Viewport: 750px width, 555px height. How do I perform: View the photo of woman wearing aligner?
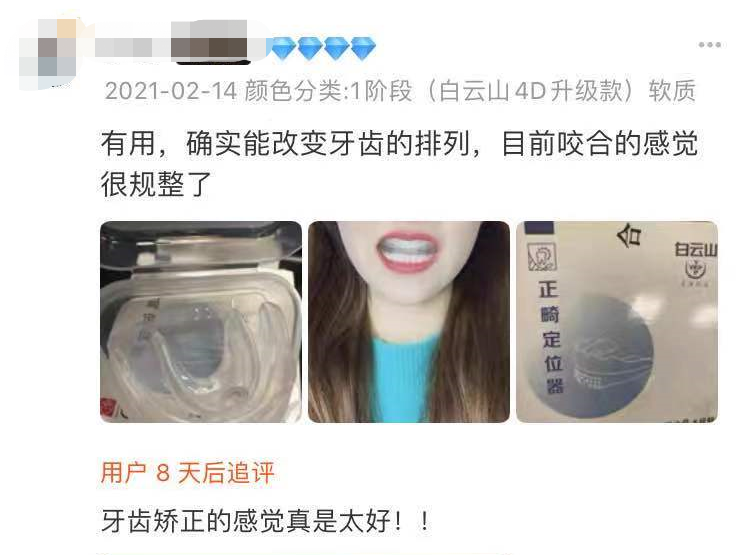click(409, 322)
